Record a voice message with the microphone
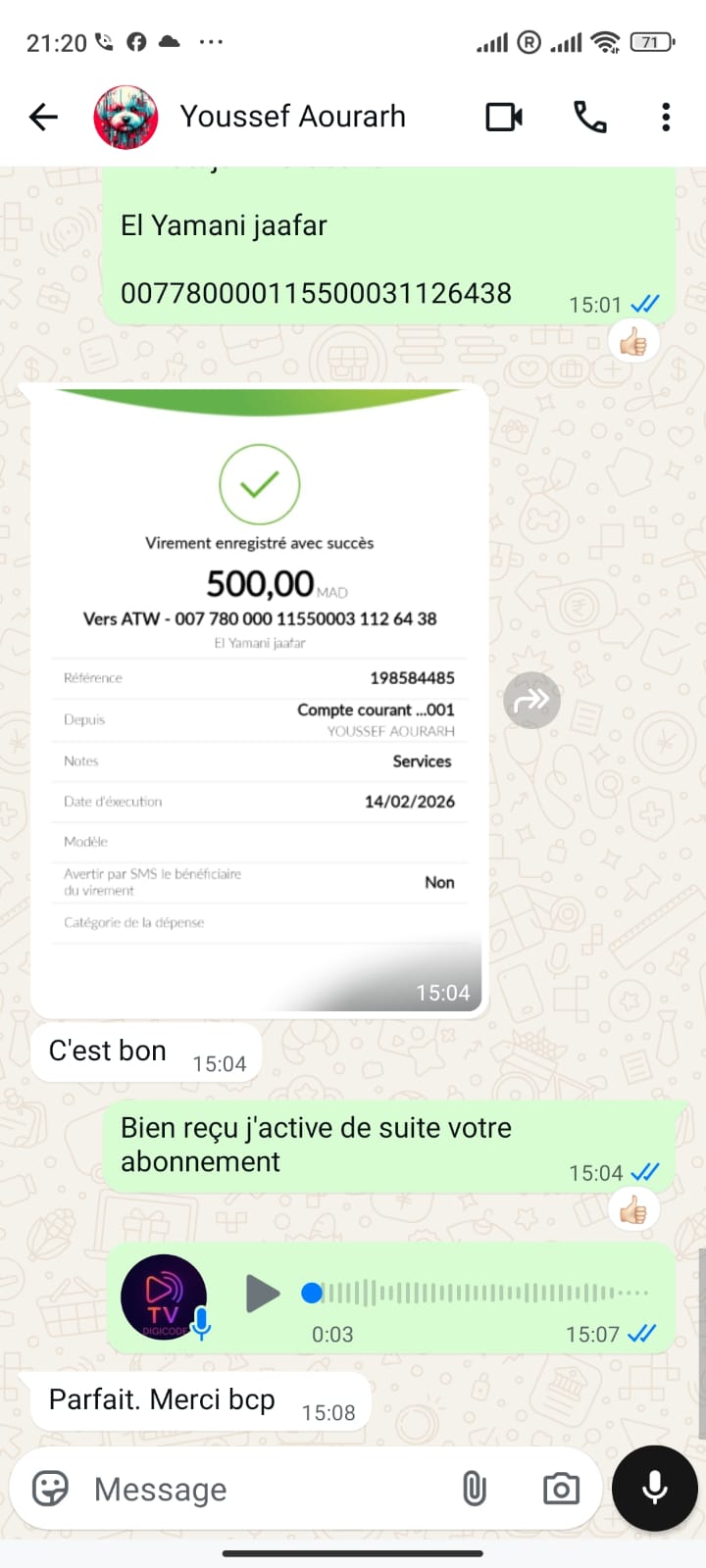The image size is (706, 1568). tap(653, 1489)
